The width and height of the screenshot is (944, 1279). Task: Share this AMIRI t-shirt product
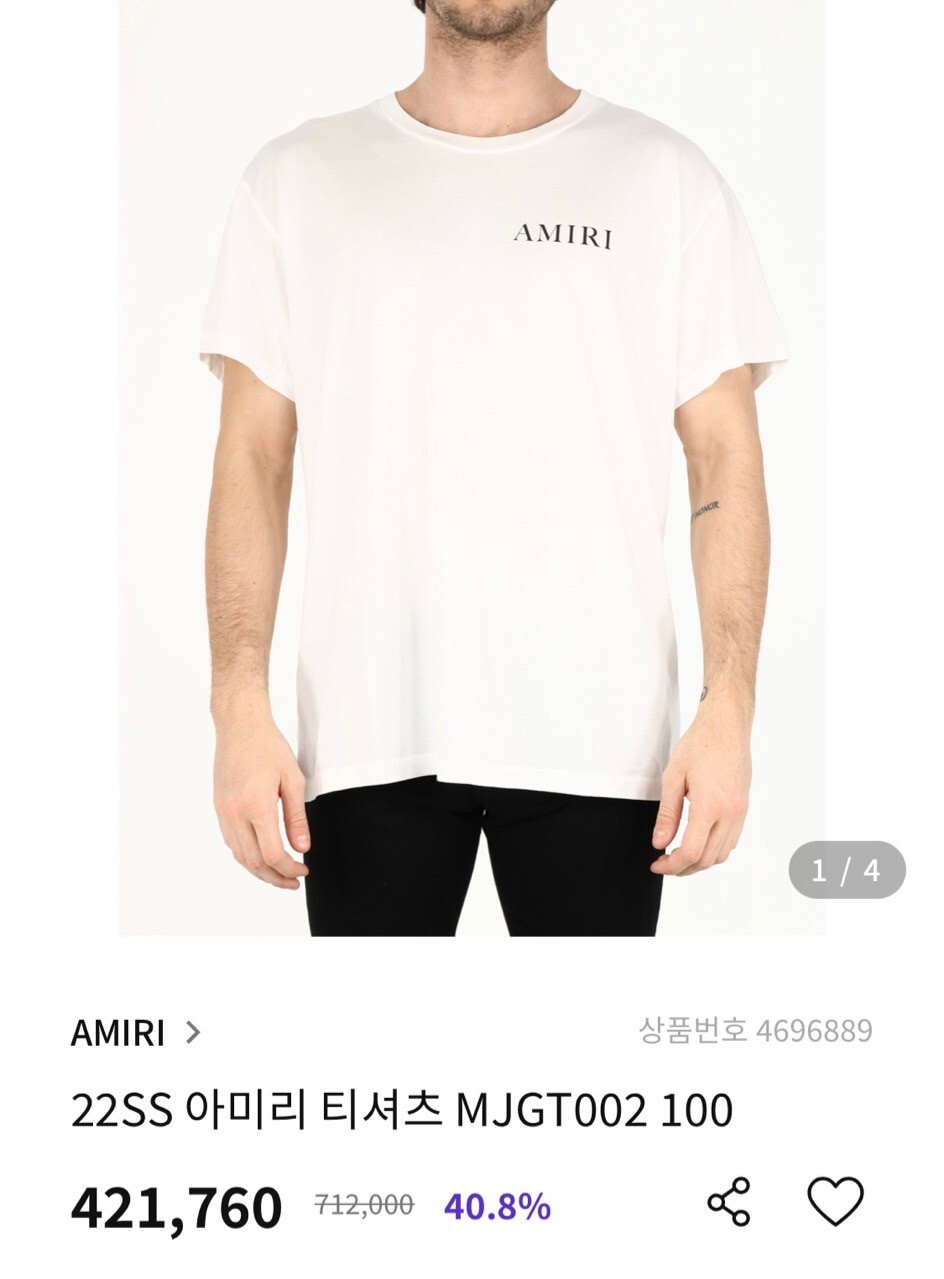728,1202
